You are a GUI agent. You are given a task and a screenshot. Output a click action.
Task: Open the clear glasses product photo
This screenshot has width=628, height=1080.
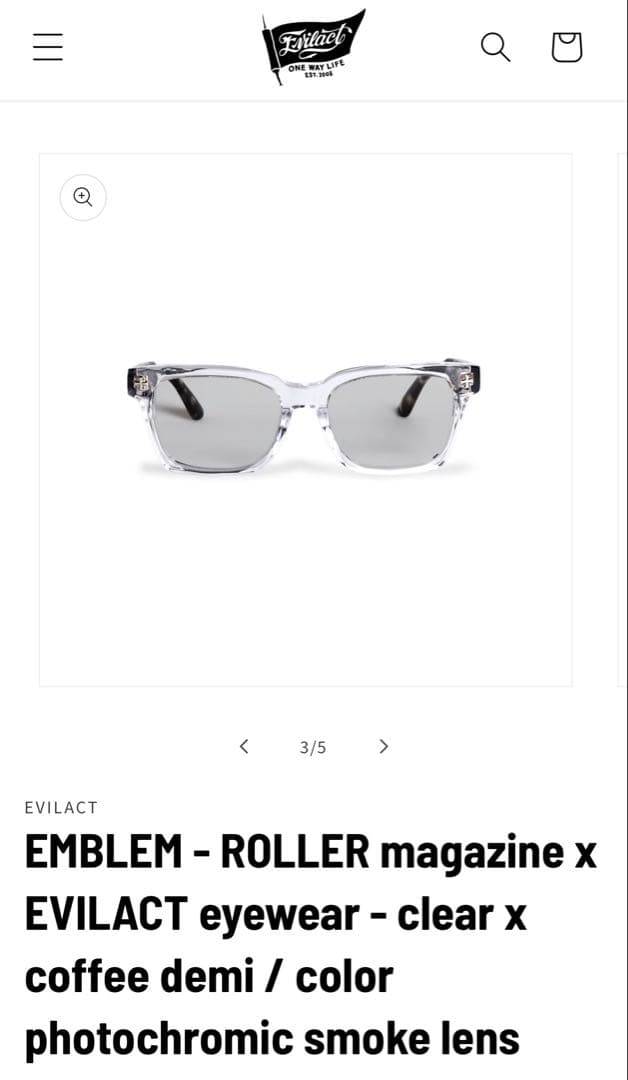[305, 418]
